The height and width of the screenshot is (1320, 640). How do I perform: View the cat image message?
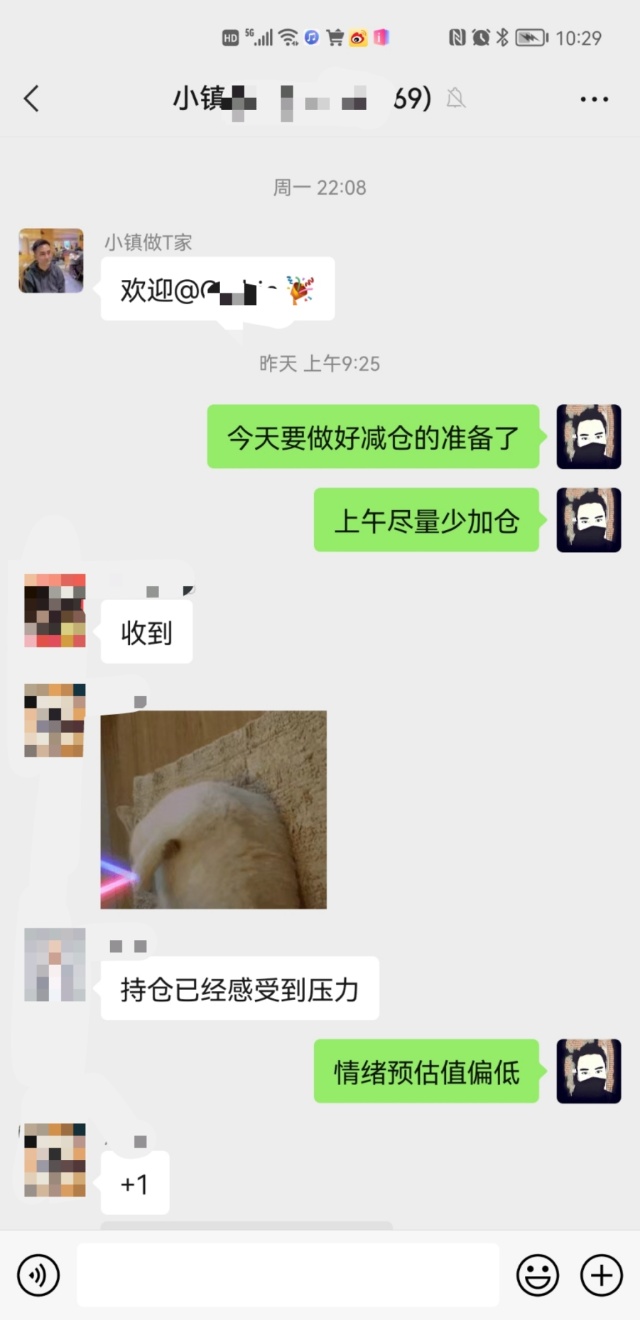click(214, 809)
